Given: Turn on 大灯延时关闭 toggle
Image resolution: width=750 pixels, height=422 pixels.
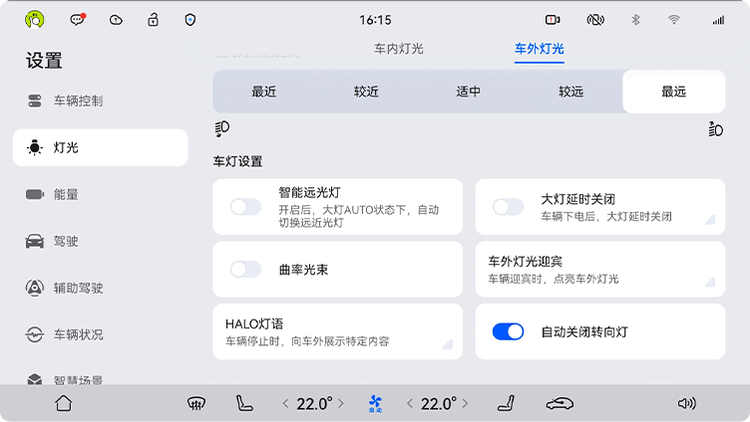Looking at the screenshot, I should (x=508, y=207).
